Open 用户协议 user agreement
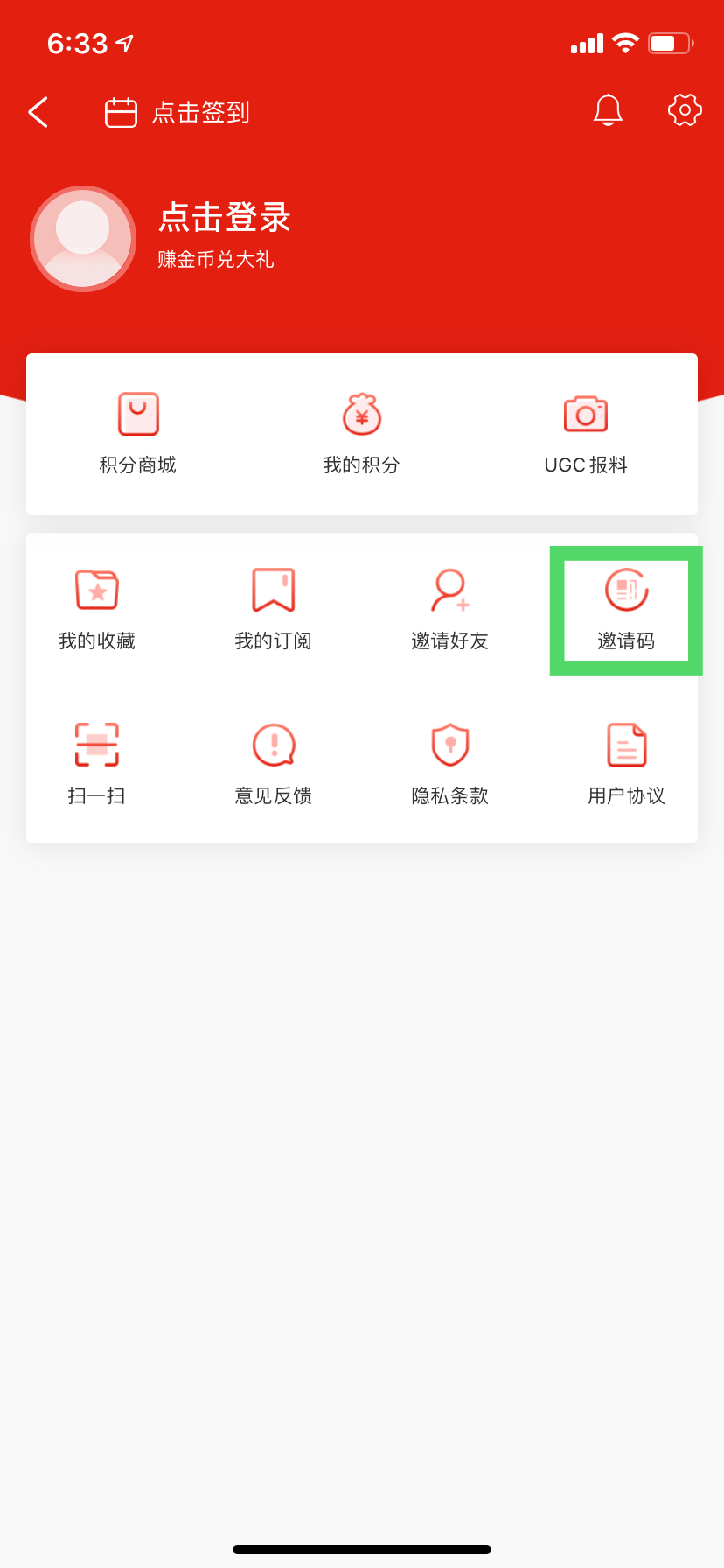The height and width of the screenshot is (1568, 724). [x=625, y=763]
